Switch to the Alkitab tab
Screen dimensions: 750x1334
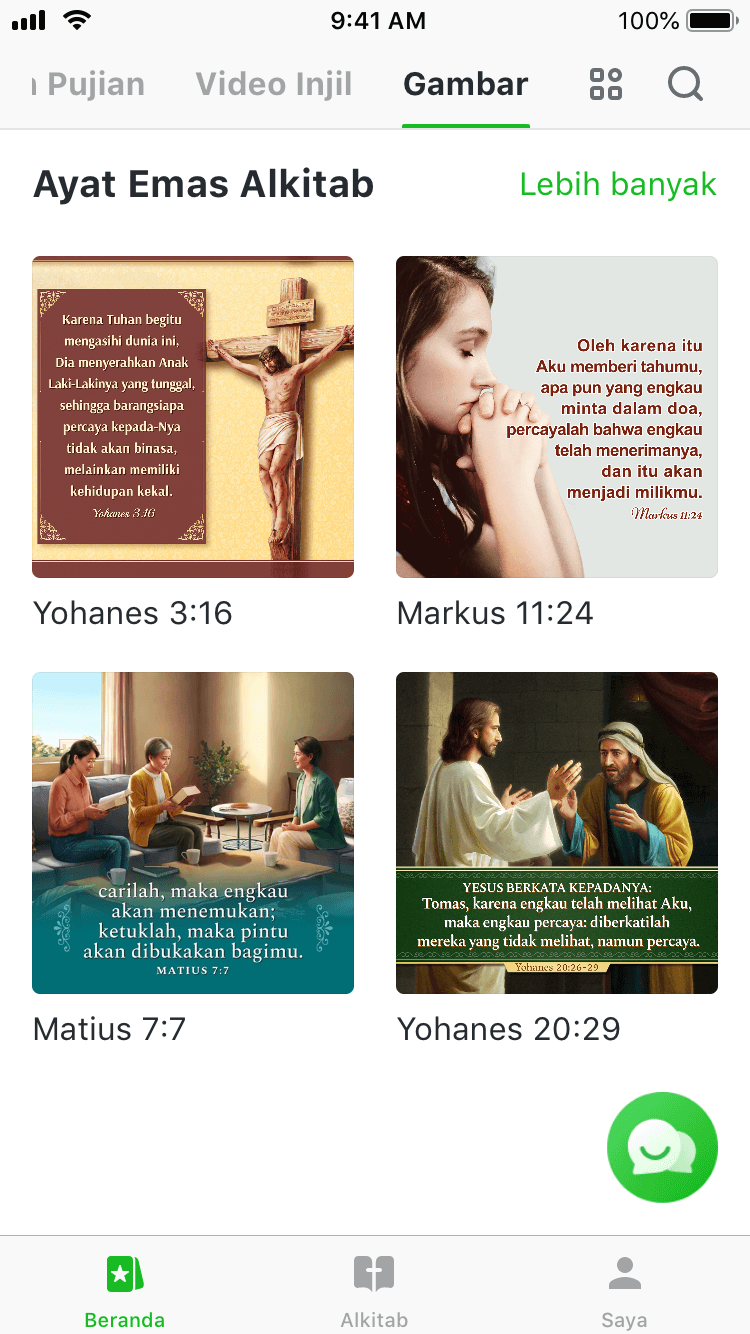coord(374,1290)
